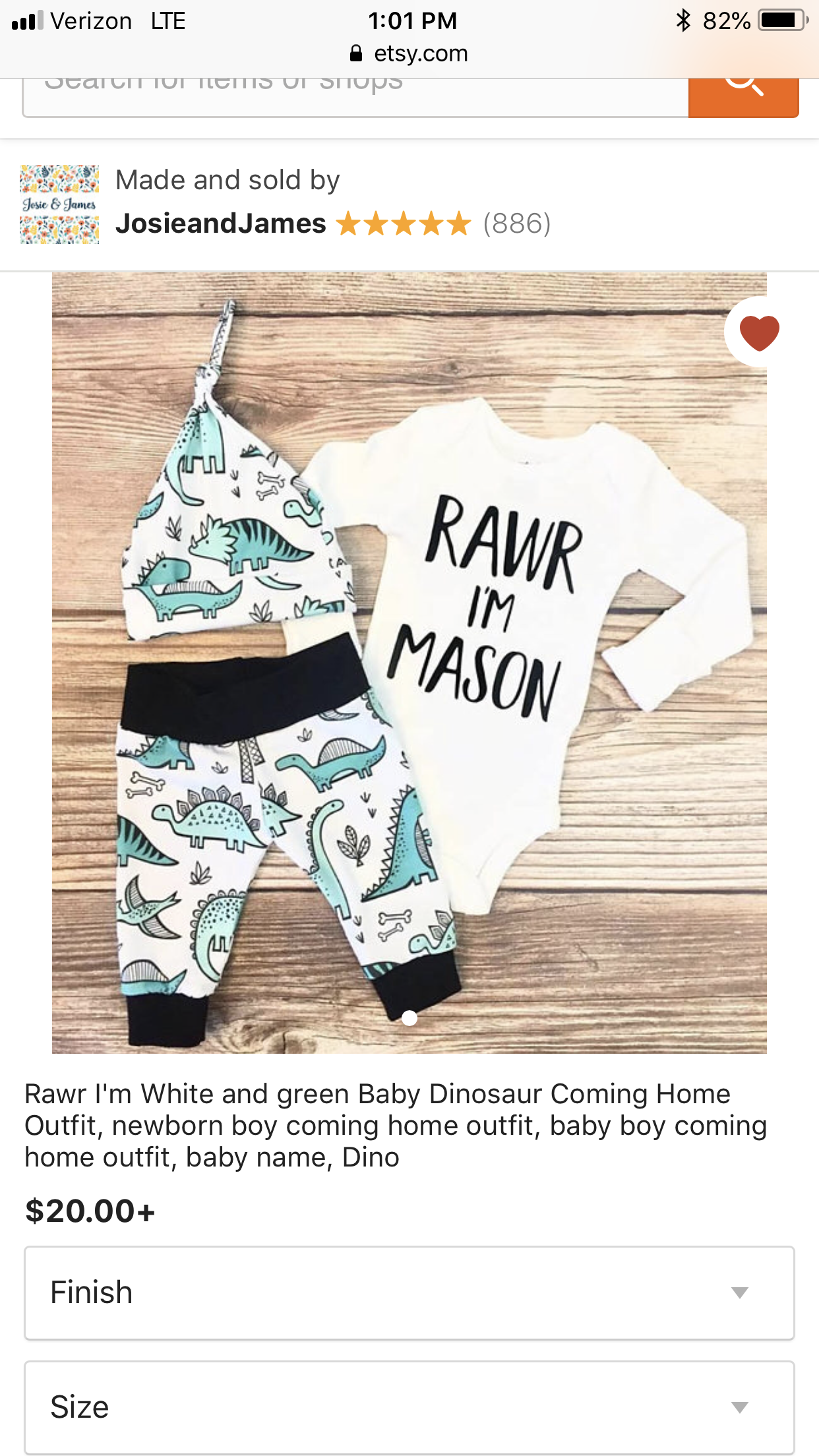Tap the orange search button

[743, 98]
